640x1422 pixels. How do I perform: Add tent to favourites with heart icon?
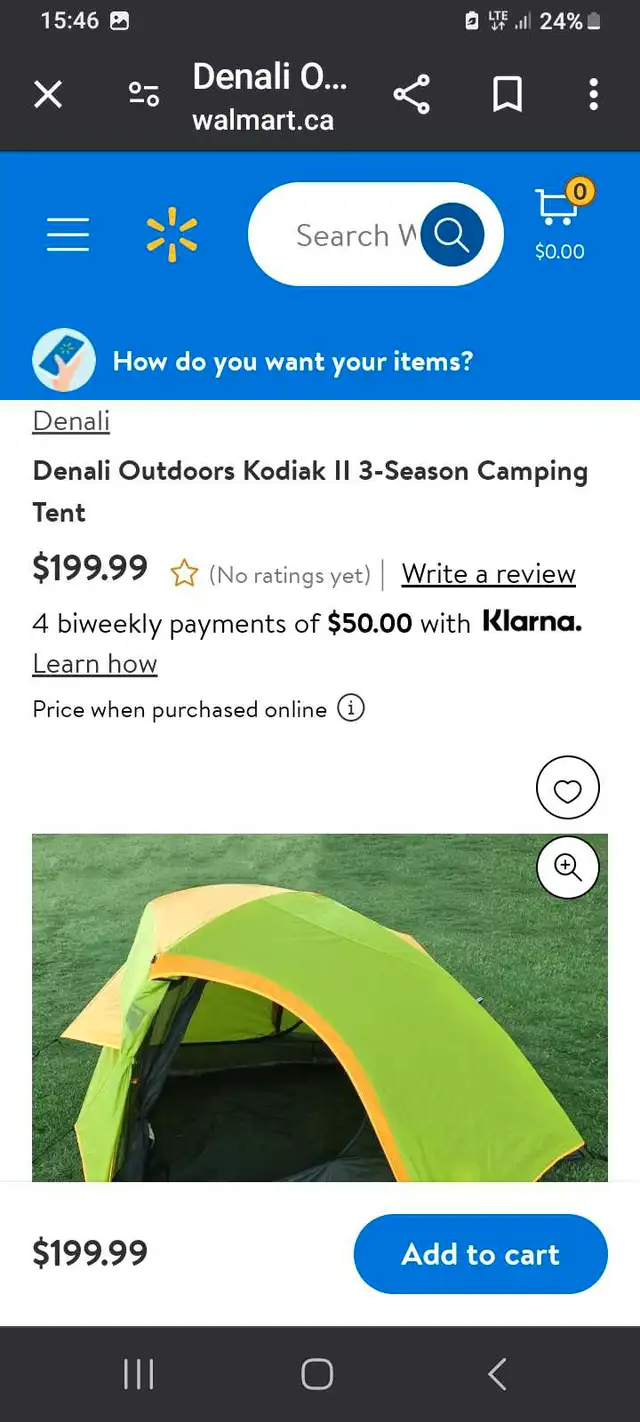(x=568, y=789)
